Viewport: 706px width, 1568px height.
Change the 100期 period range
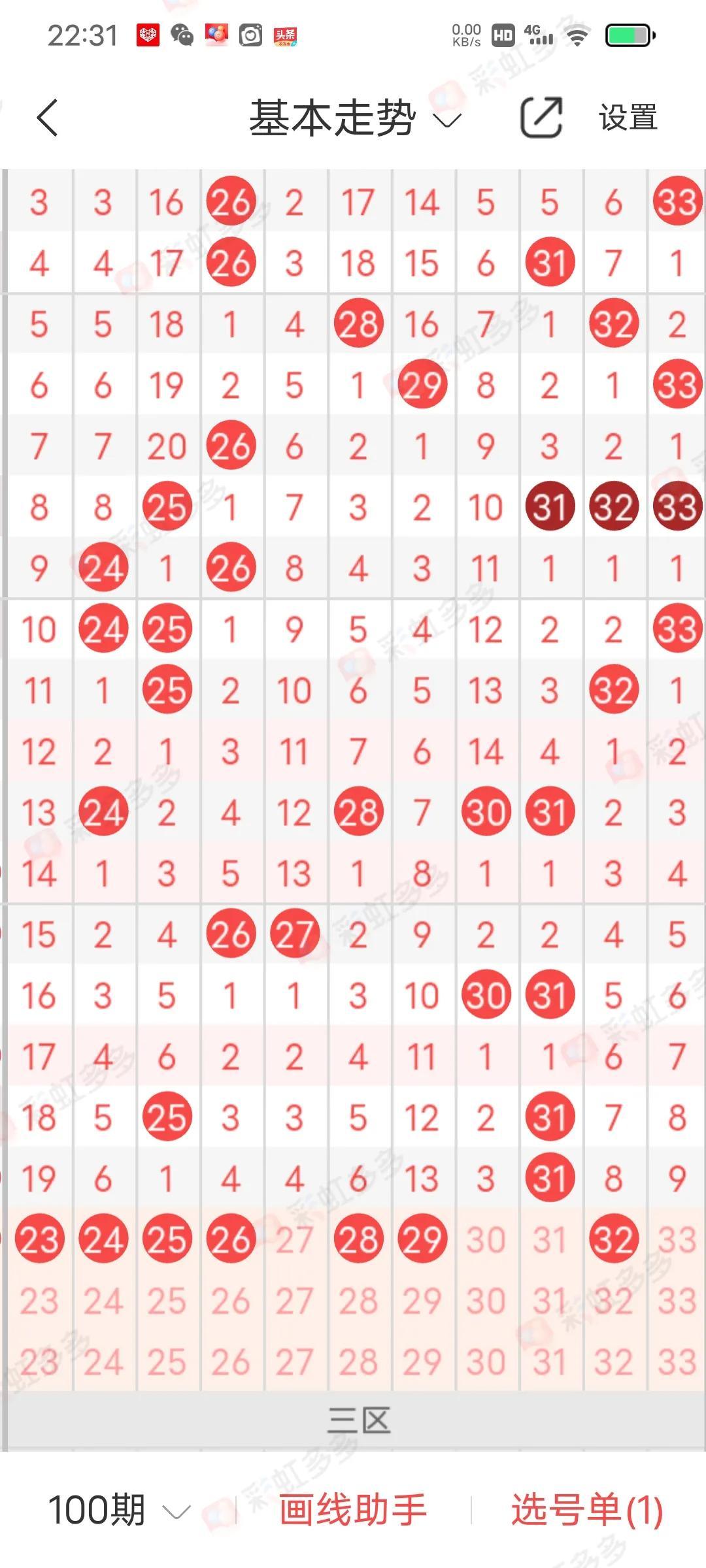point(119,1510)
